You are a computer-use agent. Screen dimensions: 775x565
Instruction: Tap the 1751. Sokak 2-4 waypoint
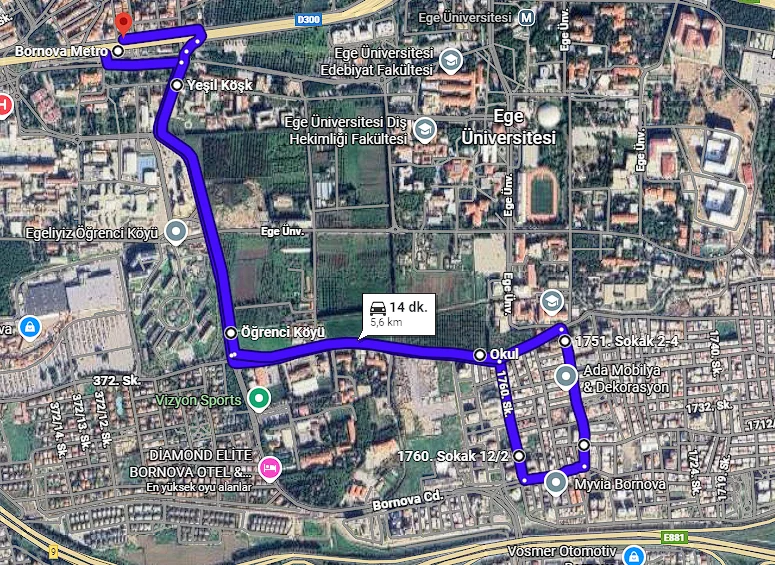565,342
